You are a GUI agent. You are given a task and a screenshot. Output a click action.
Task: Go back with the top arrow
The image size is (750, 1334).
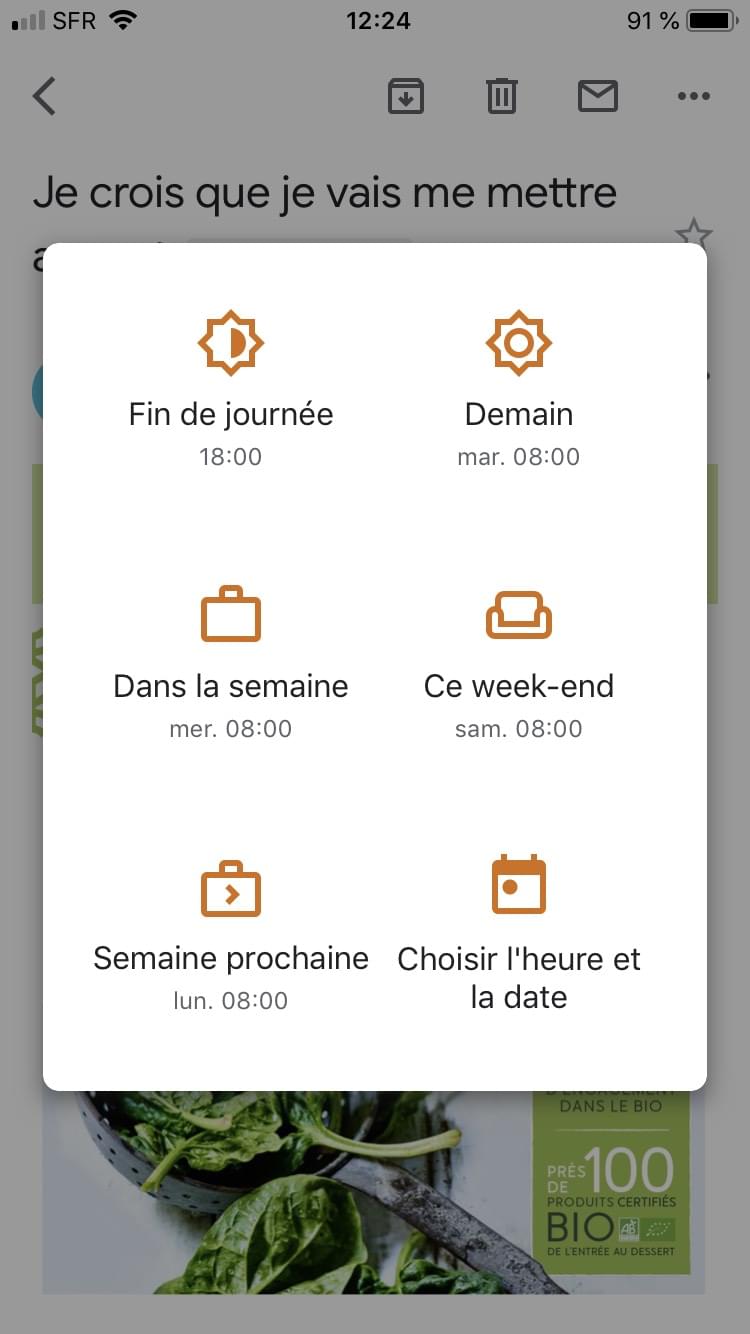pos(45,97)
